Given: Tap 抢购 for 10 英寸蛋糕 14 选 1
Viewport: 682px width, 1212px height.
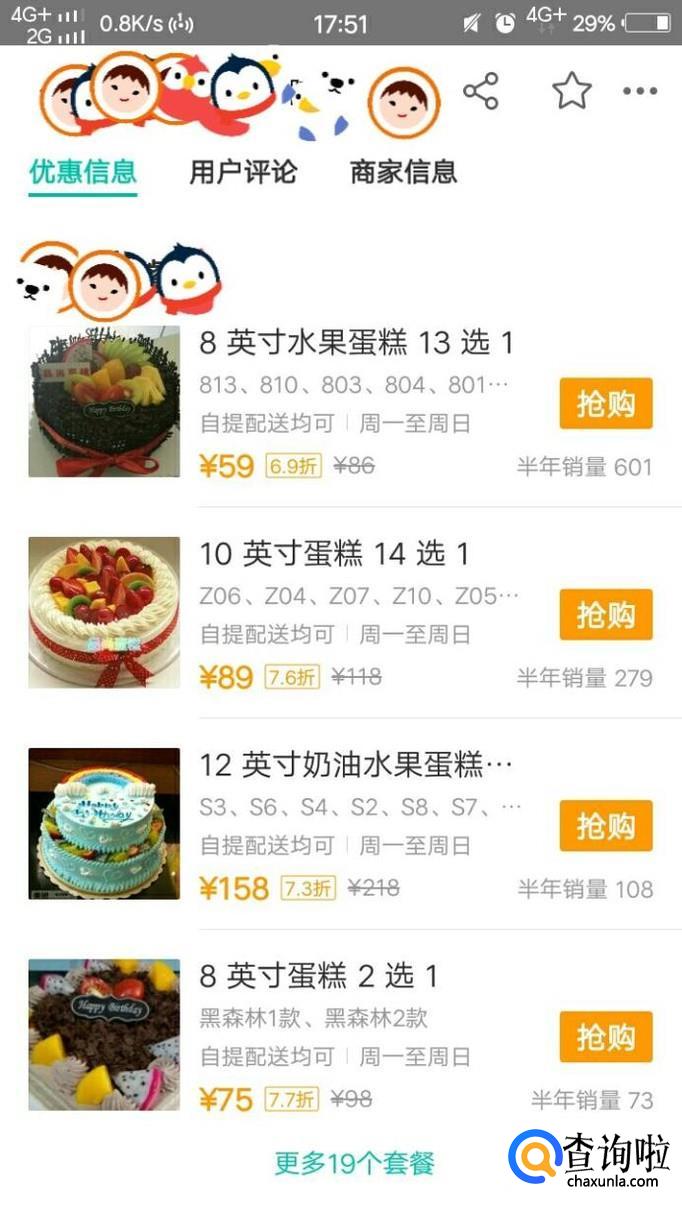Looking at the screenshot, I should 605,615.
